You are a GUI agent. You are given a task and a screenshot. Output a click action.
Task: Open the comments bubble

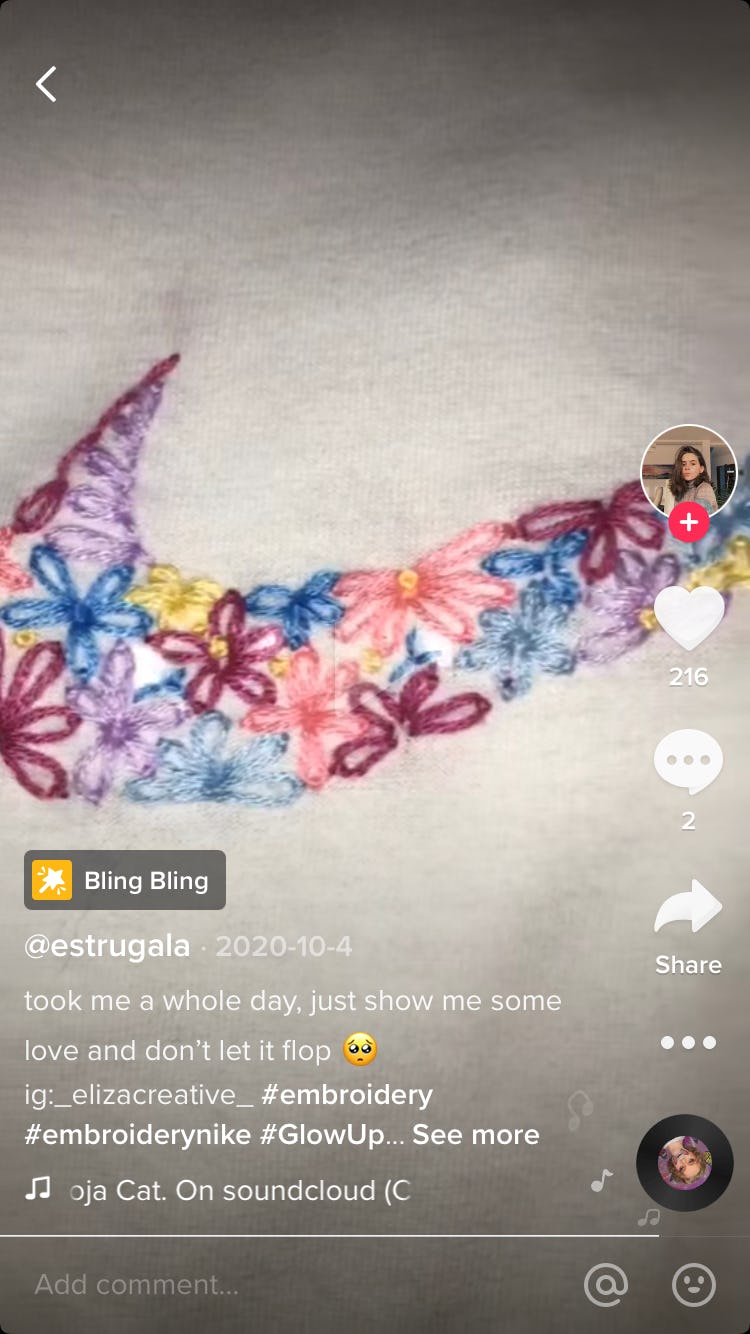coord(688,763)
